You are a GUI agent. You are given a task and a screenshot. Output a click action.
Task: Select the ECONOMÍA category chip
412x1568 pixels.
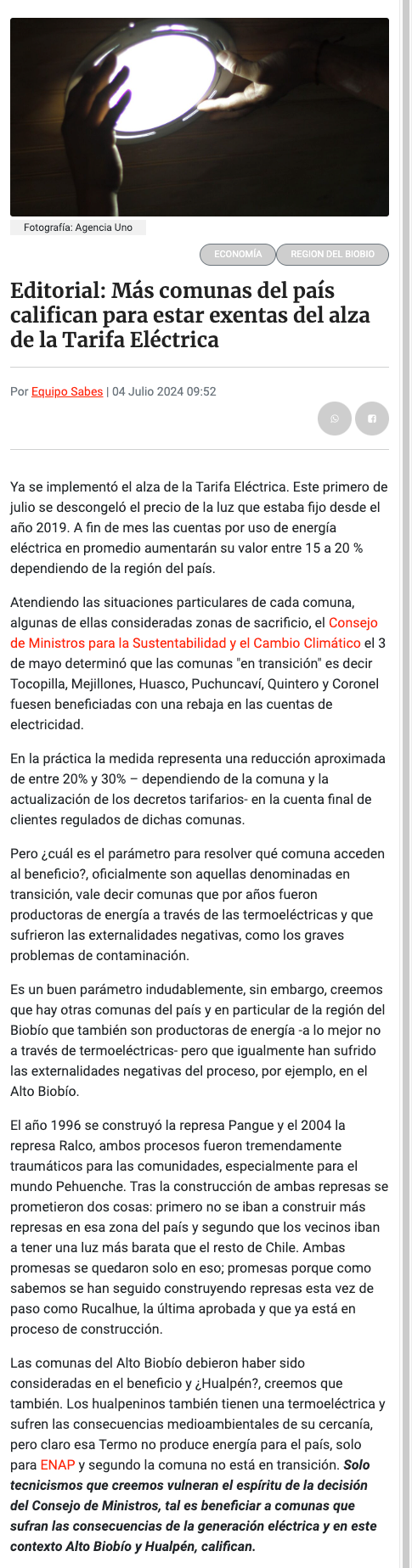click(x=238, y=254)
